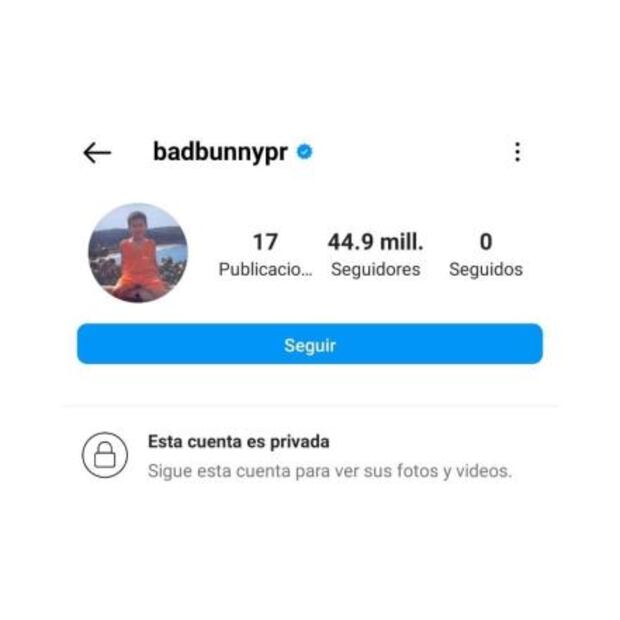This screenshot has width=620, height=620.
Task: Follow badbunnypr with the Seguir button
Action: click(310, 344)
